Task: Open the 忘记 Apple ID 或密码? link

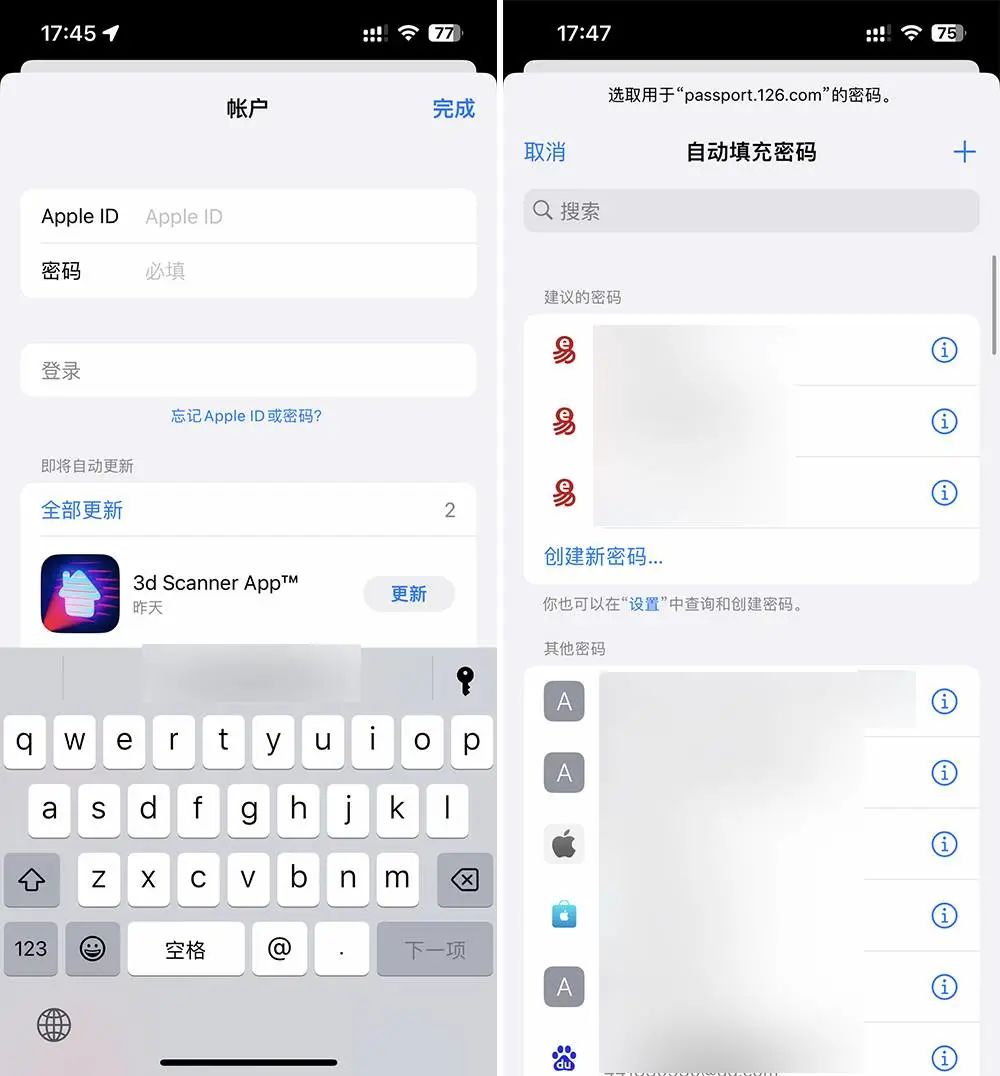Action: 247,416
